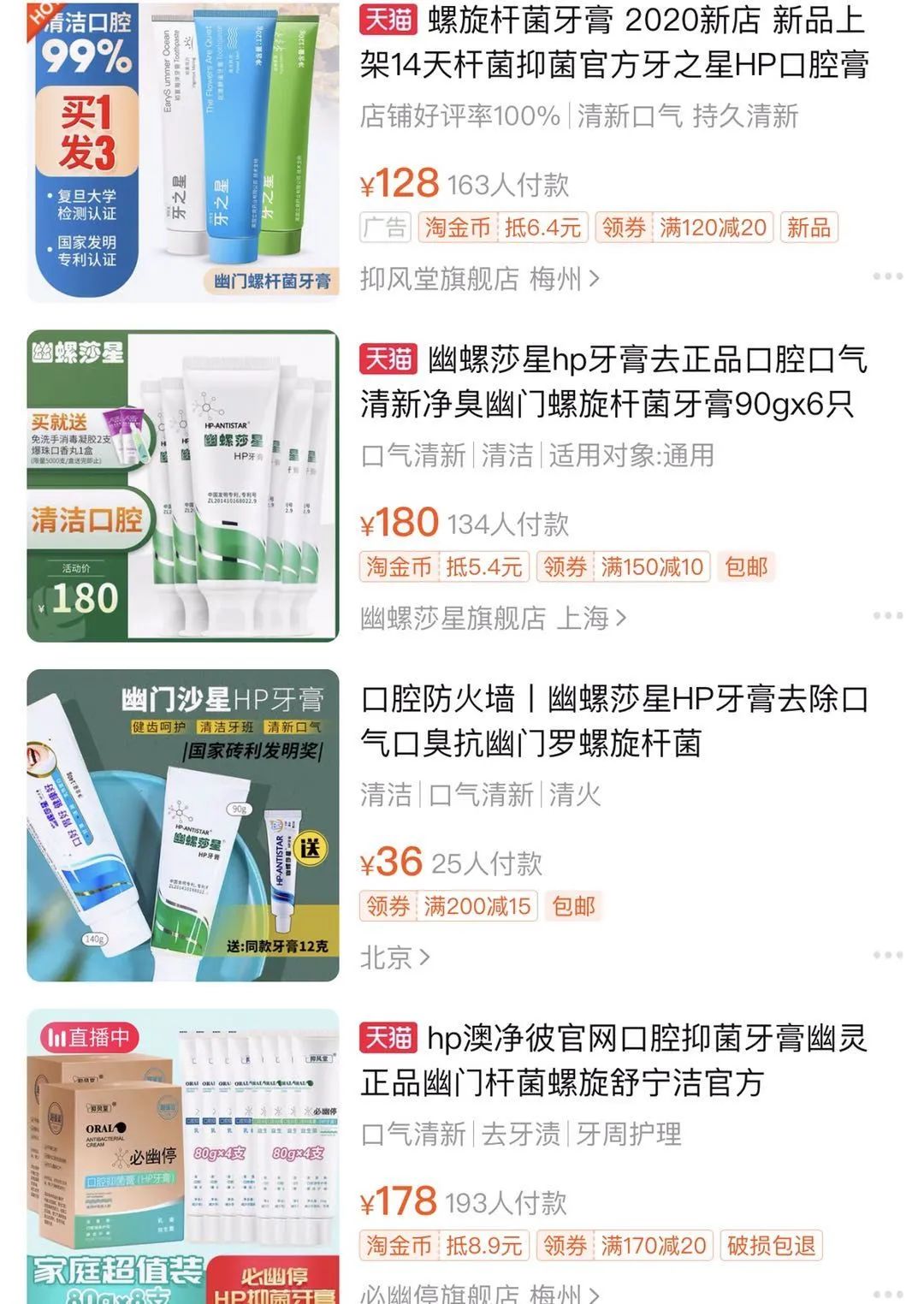Image resolution: width=924 pixels, height=1304 pixels.
Task: Open the 幽螺莎星hp牙膏 90gx6只 listing
Action: click(614, 382)
